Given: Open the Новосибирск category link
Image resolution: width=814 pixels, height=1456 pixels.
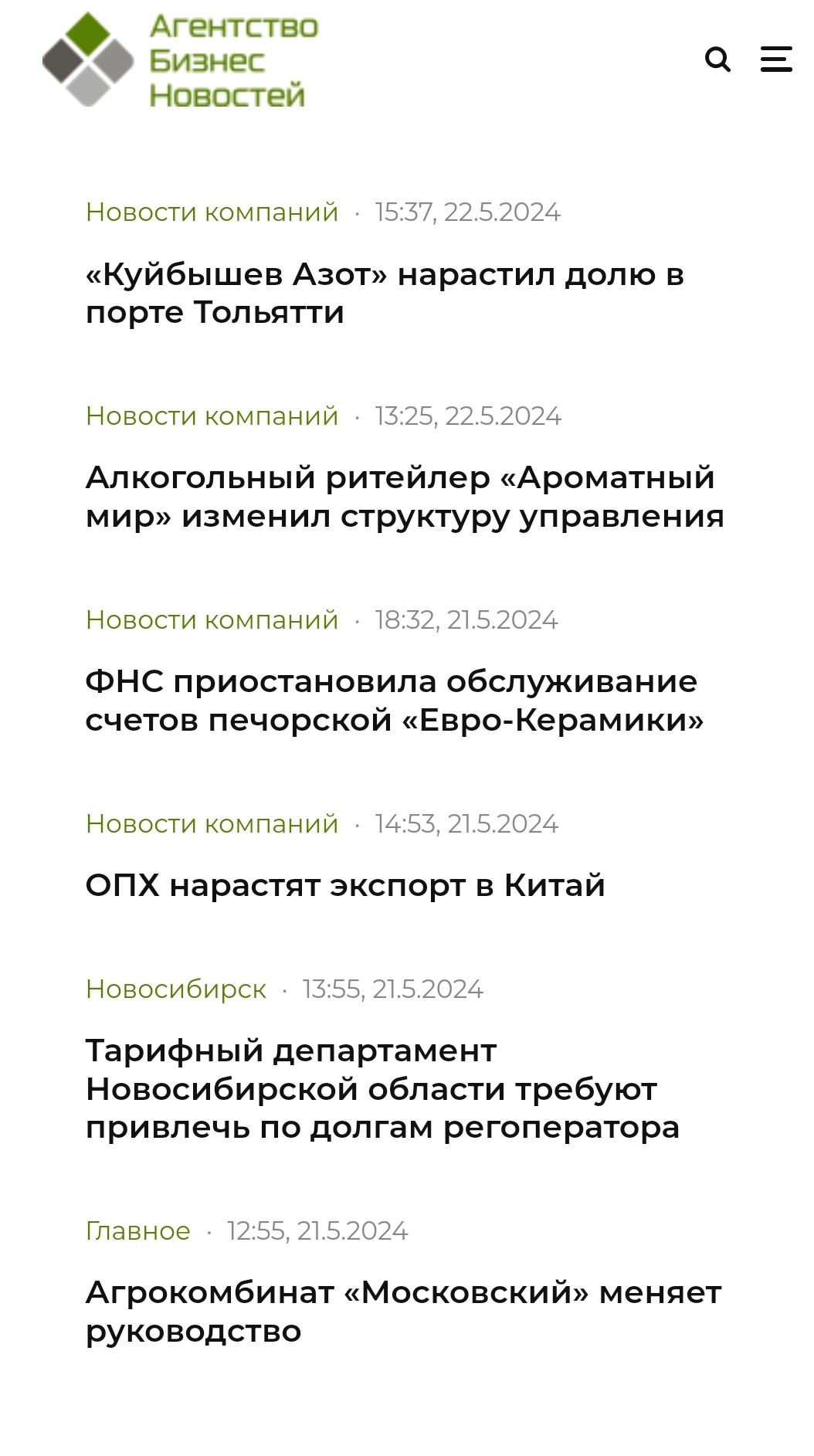Looking at the screenshot, I should 176,989.
